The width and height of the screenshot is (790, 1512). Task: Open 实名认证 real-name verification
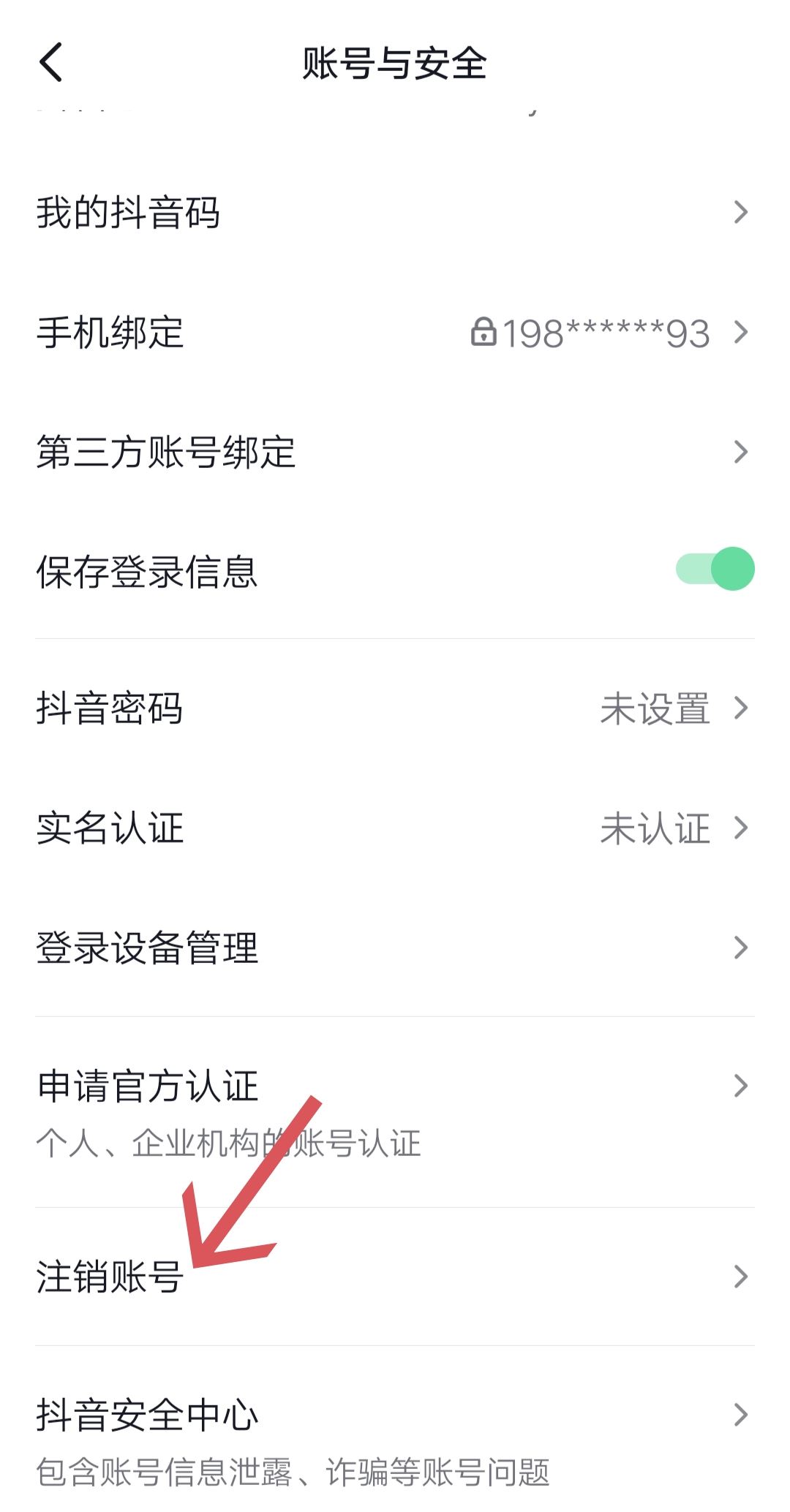click(x=110, y=828)
